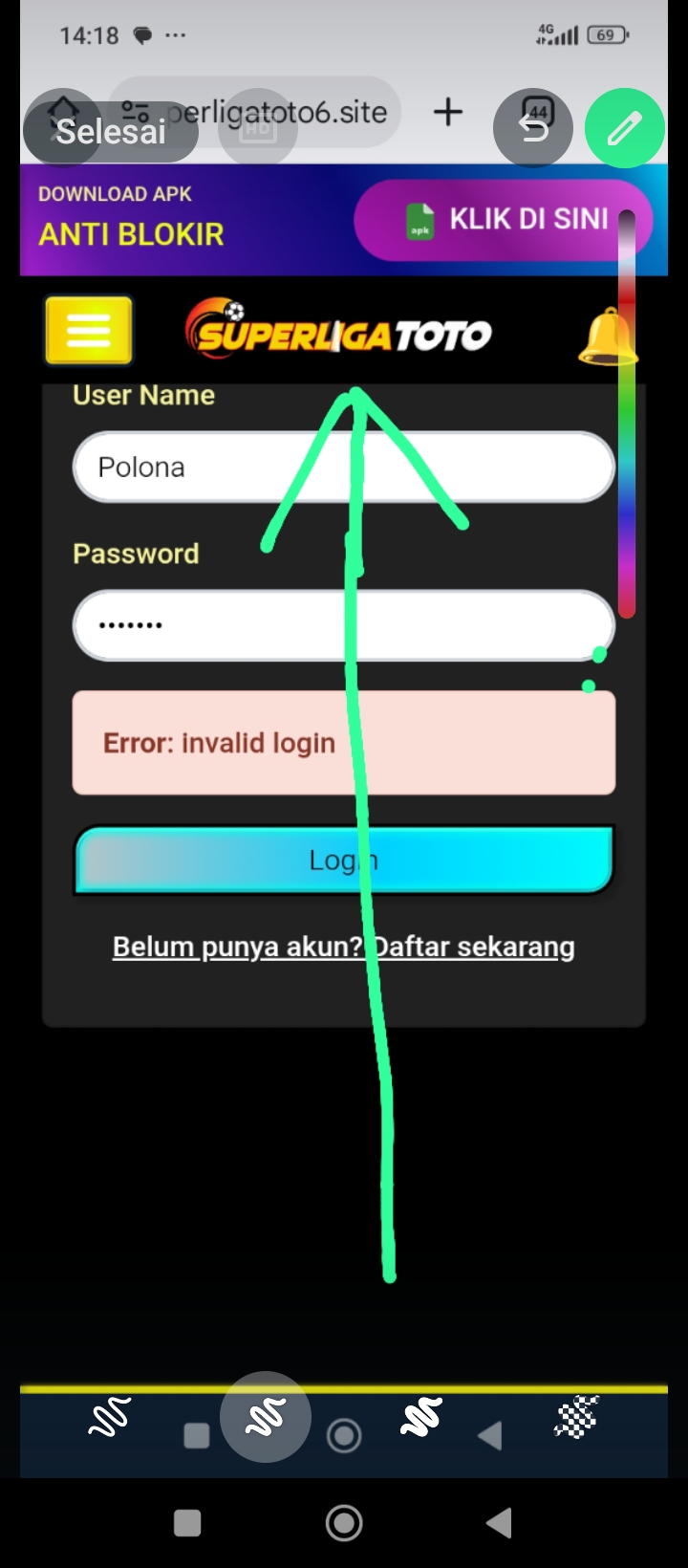Tap Selesai to finish editing

[110, 130]
